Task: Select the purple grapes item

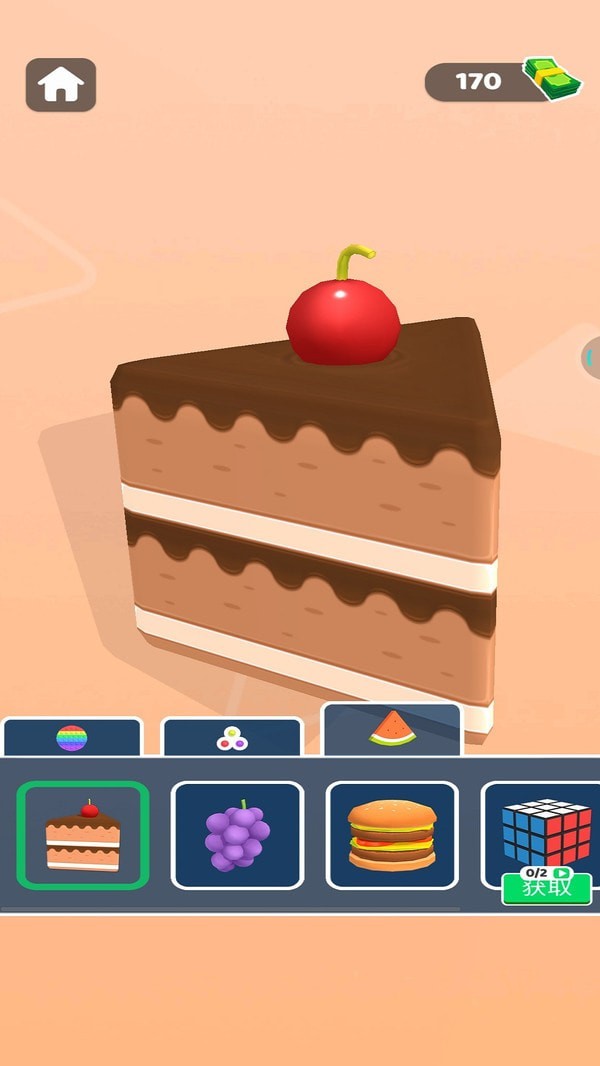Action: 237,835
